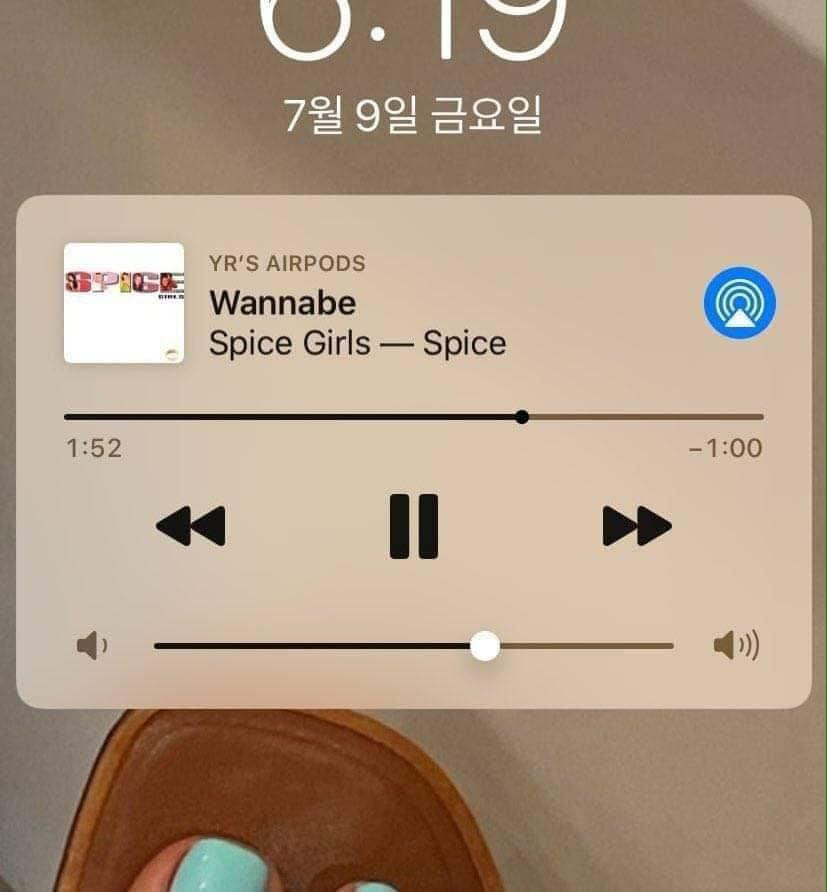Screen dimensions: 827x892
Task: Go back to the previous track
Action: pos(191,526)
